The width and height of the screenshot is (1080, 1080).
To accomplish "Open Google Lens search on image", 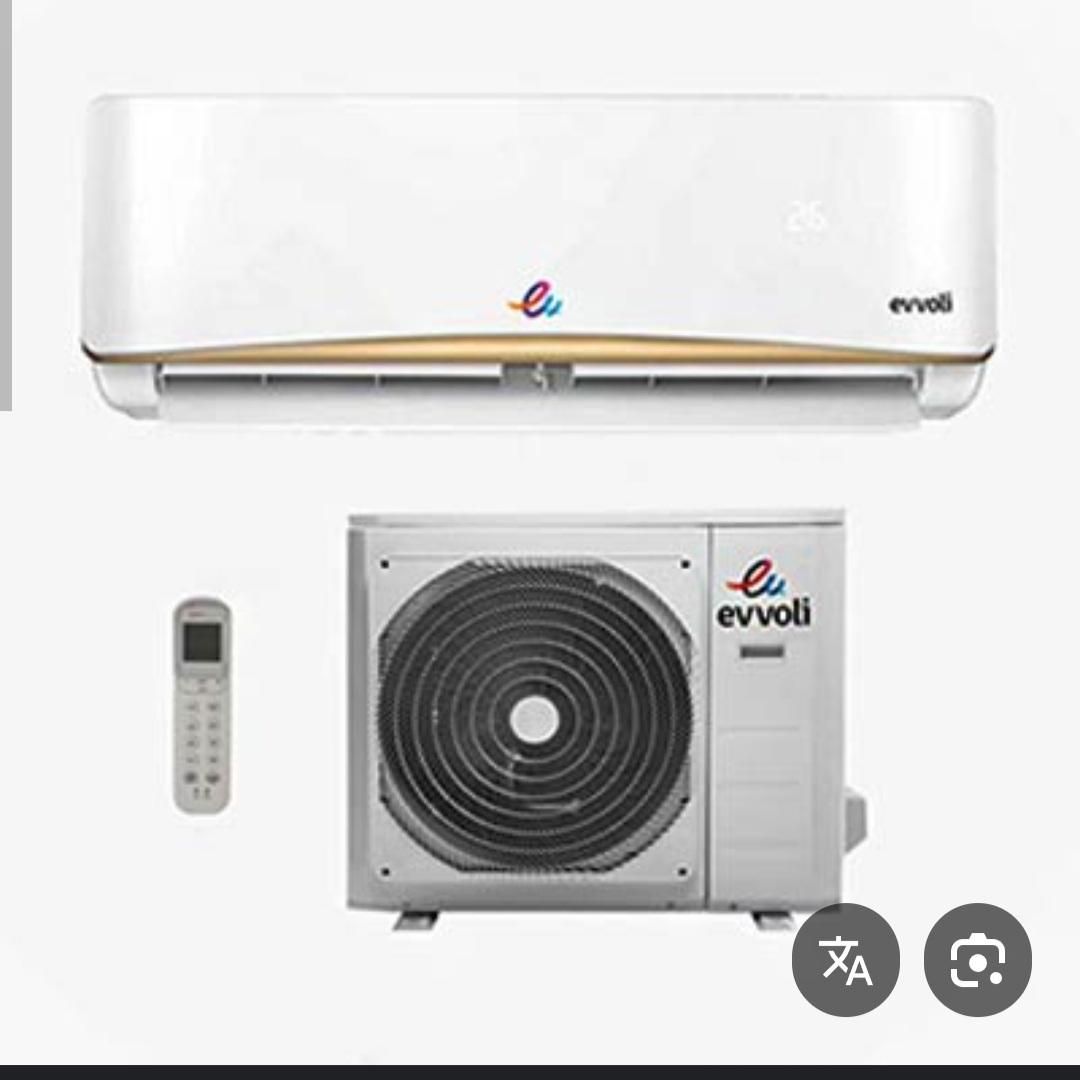I will click(x=977, y=958).
